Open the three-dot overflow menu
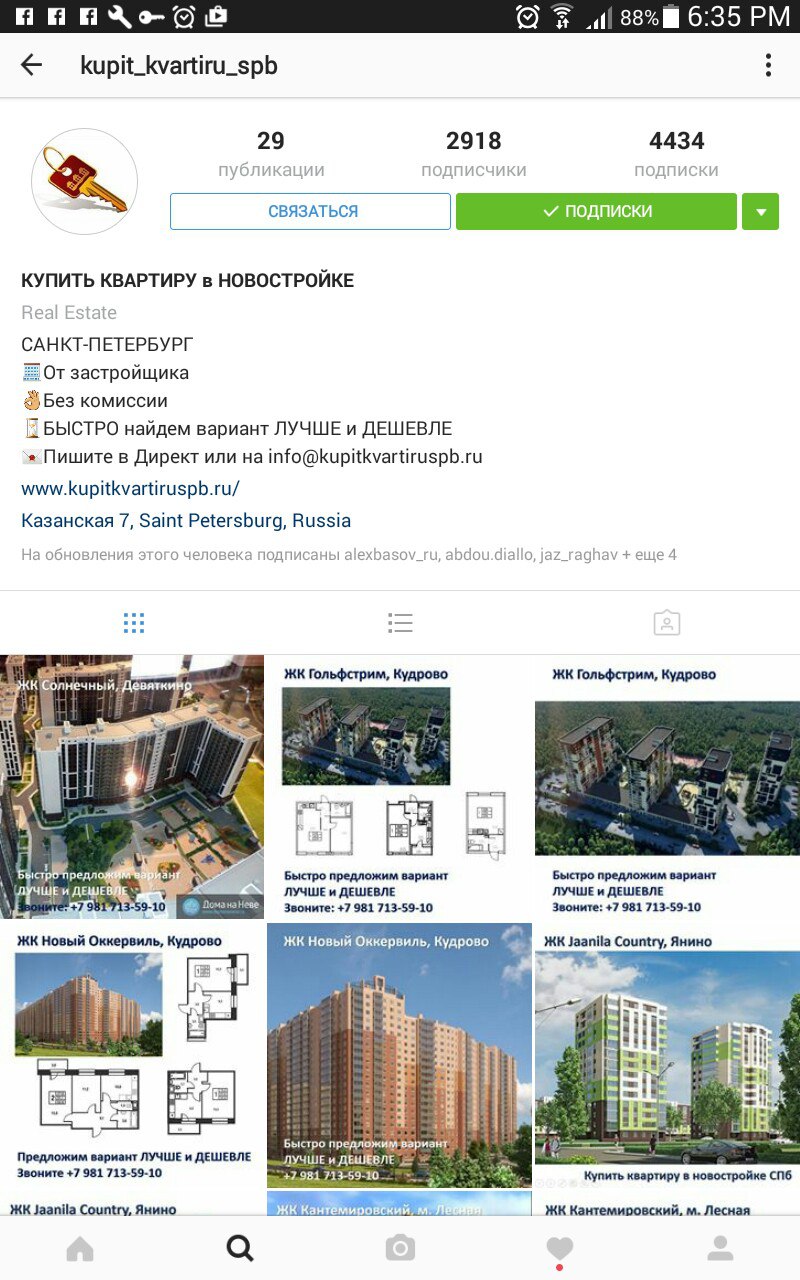Viewport: 800px width, 1280px height. click(x=768, y=66)
